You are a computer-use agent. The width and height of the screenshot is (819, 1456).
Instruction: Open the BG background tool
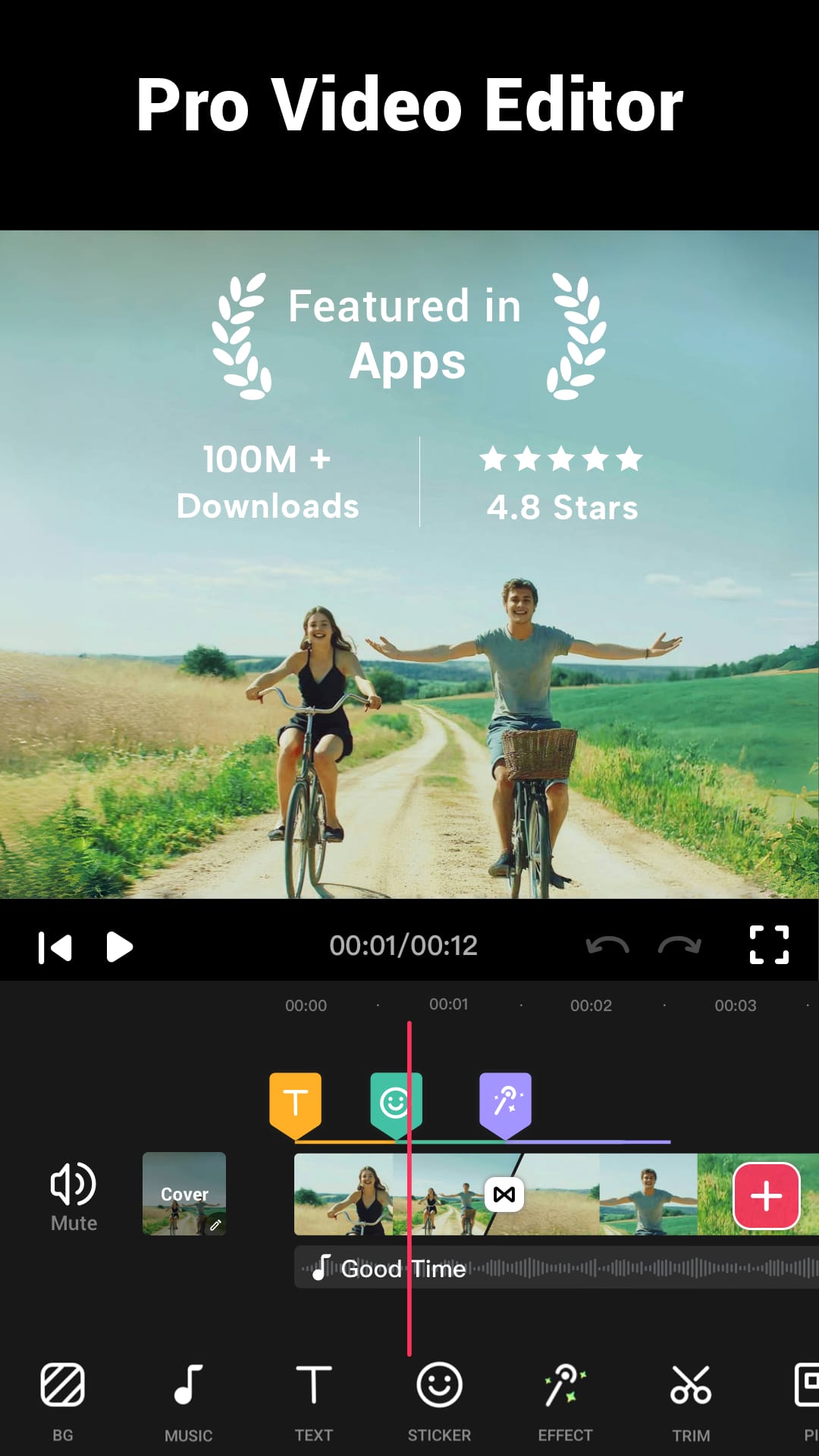64,1398
